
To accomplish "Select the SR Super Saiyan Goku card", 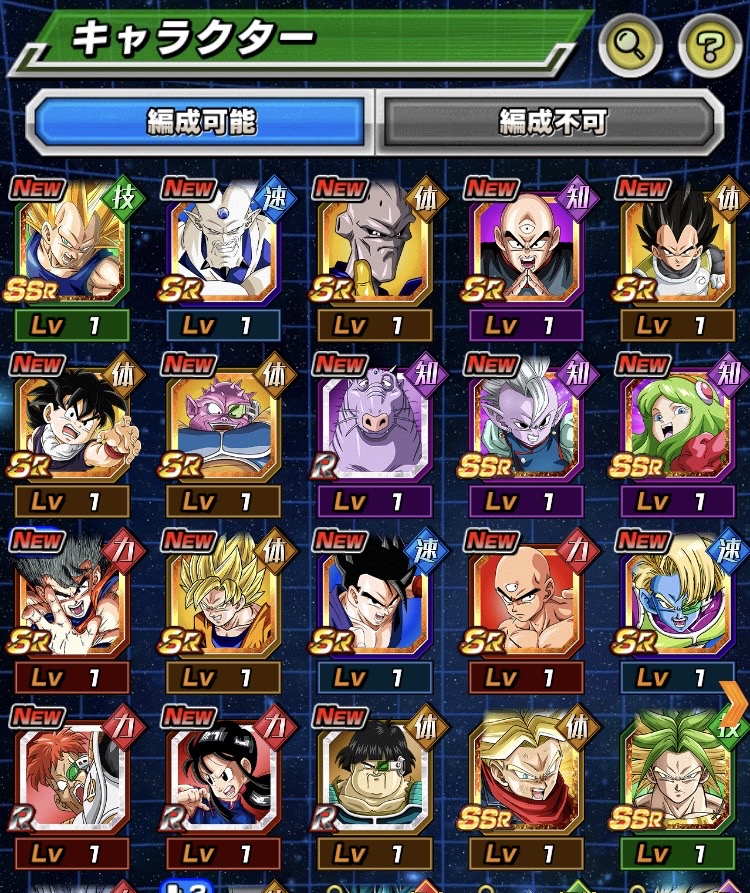I will 222,598.
